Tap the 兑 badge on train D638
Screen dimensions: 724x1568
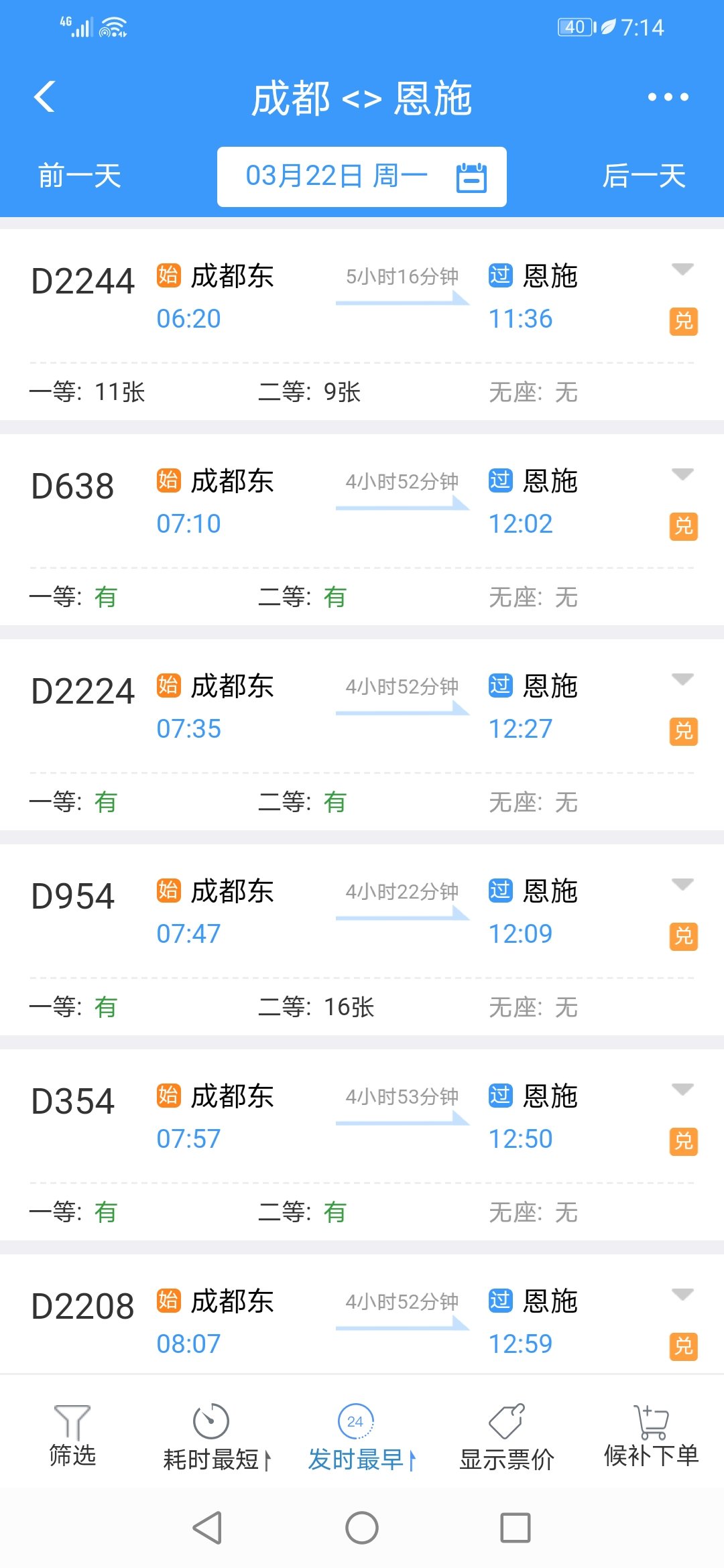tap(684, 527)
